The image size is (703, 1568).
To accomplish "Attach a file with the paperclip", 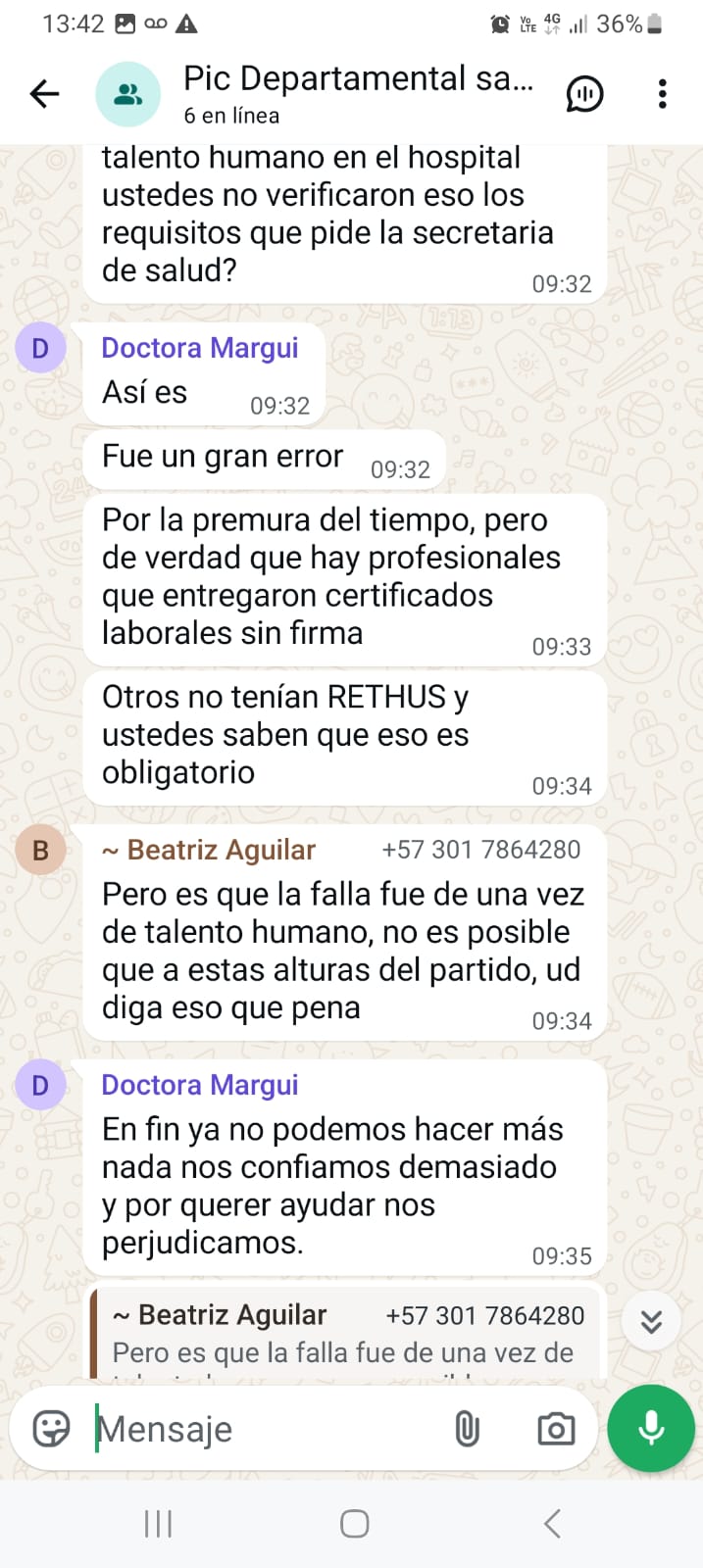I will [468, 1429].
